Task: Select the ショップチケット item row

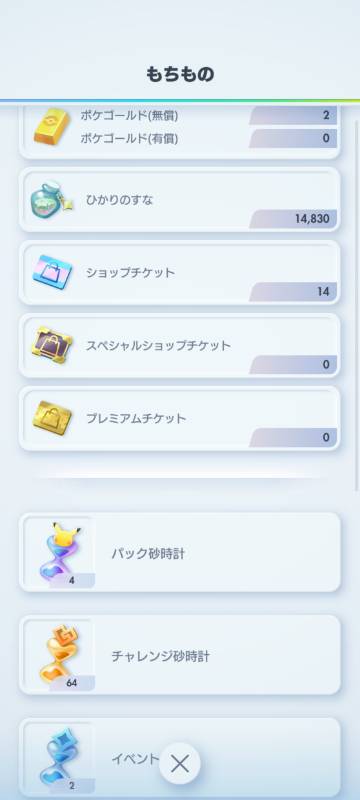Action: (179, 272)
